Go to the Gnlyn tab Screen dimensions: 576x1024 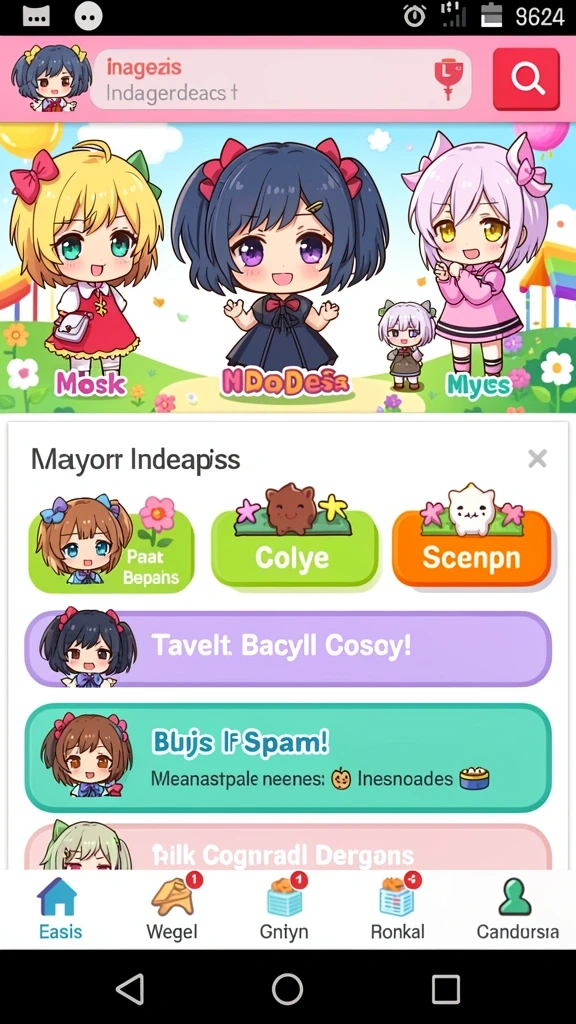(x=284, y=908)
